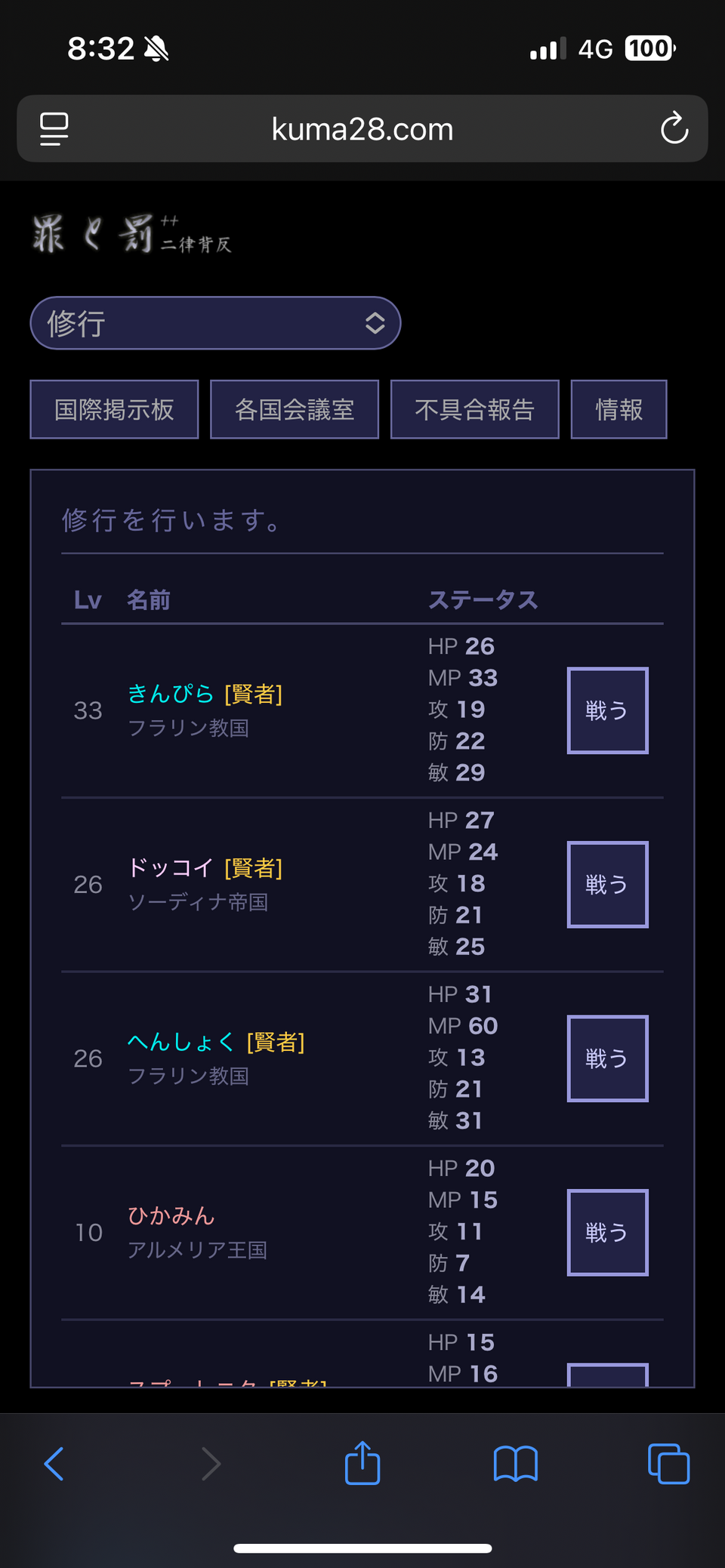Screen dimensions: 725x1568
Task: Challenge へんしょく using 戦う
Action: [x=607, y=1058]
